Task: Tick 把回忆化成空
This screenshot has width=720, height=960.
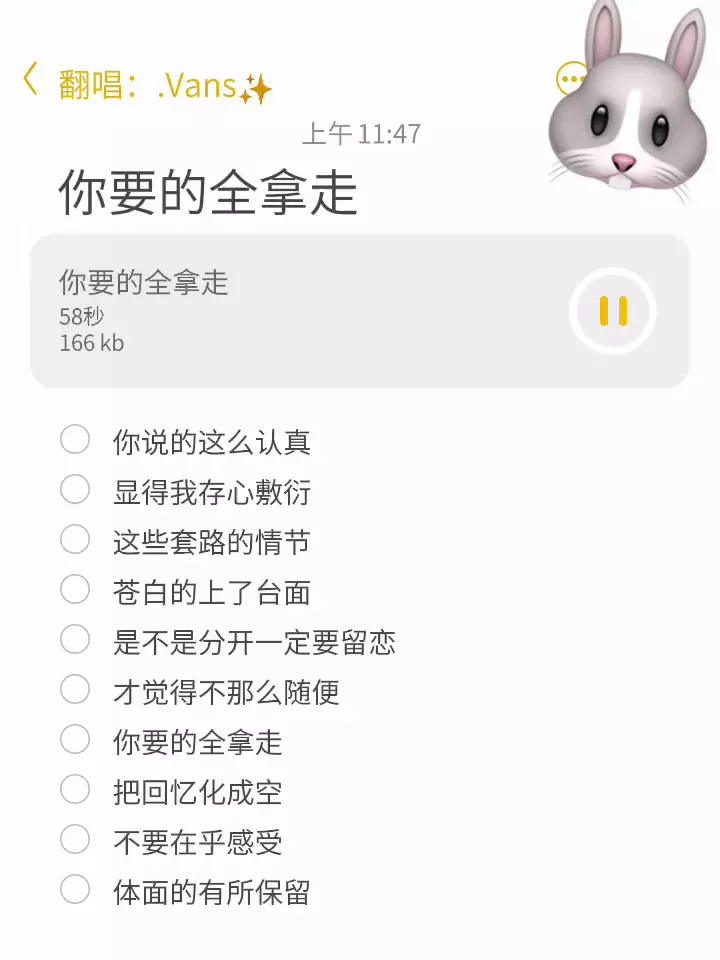Action: pos(75,789)
